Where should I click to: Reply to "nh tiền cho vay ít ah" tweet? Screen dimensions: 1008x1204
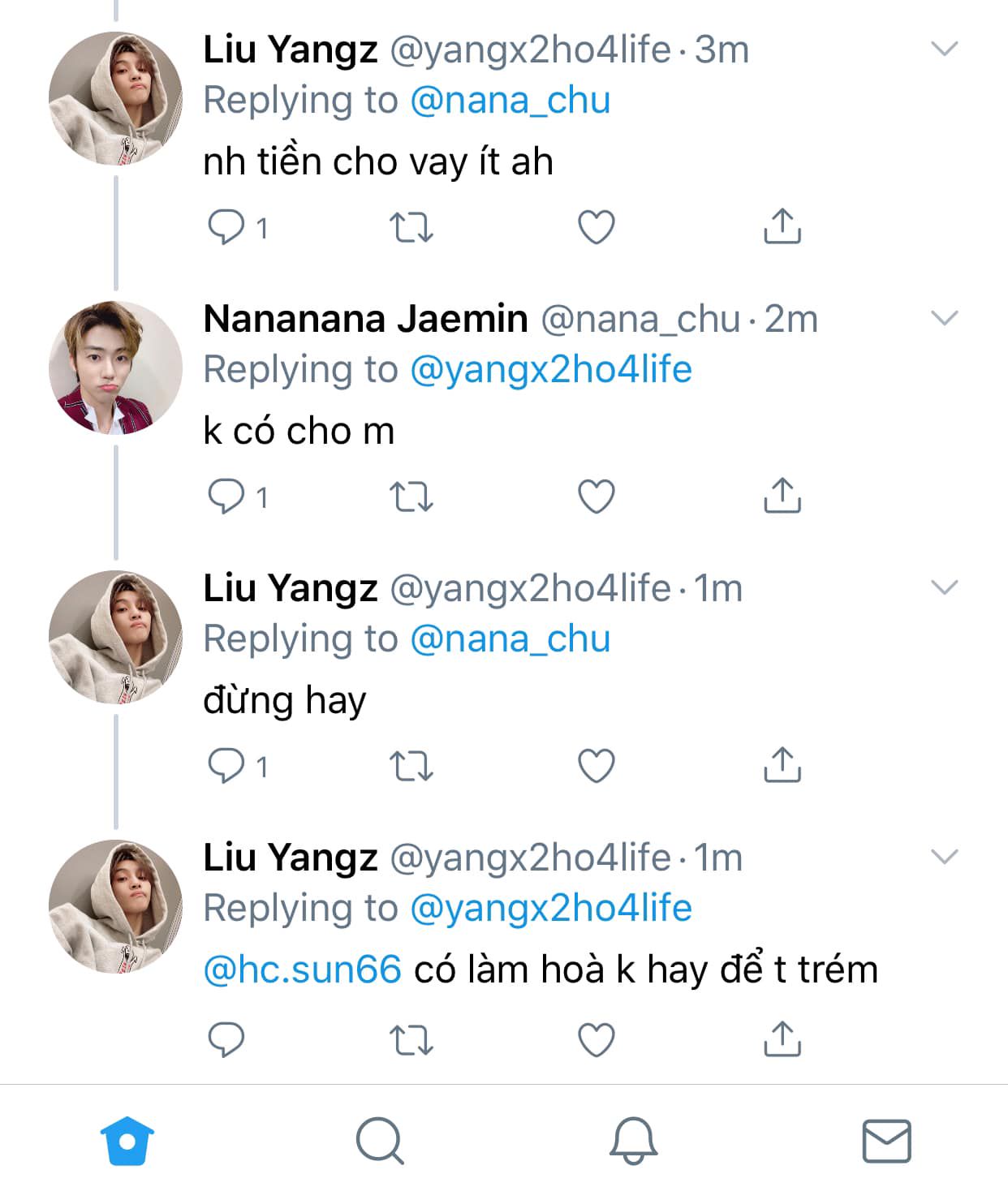(x=226, y=227)
